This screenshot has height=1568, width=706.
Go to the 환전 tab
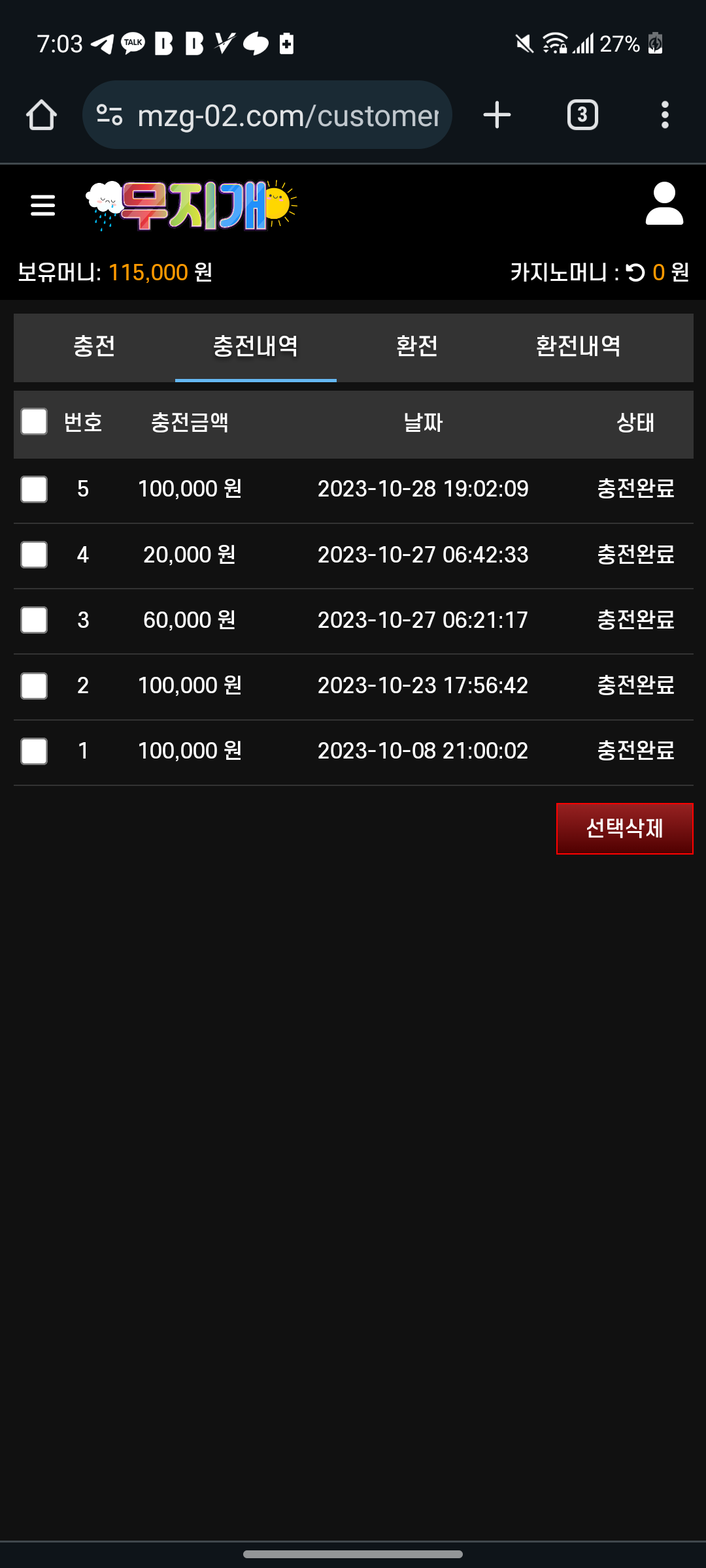coord(417,346)
